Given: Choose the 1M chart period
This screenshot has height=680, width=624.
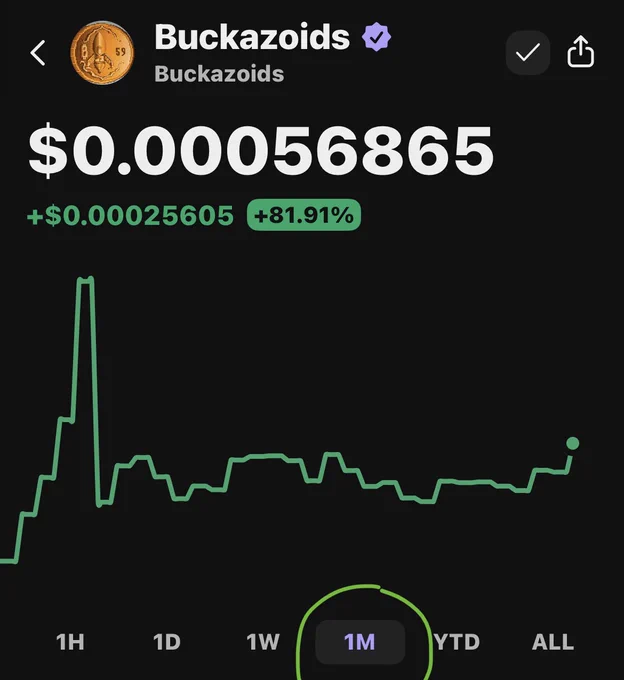Looking at the screenshot, I should point(360,642).
